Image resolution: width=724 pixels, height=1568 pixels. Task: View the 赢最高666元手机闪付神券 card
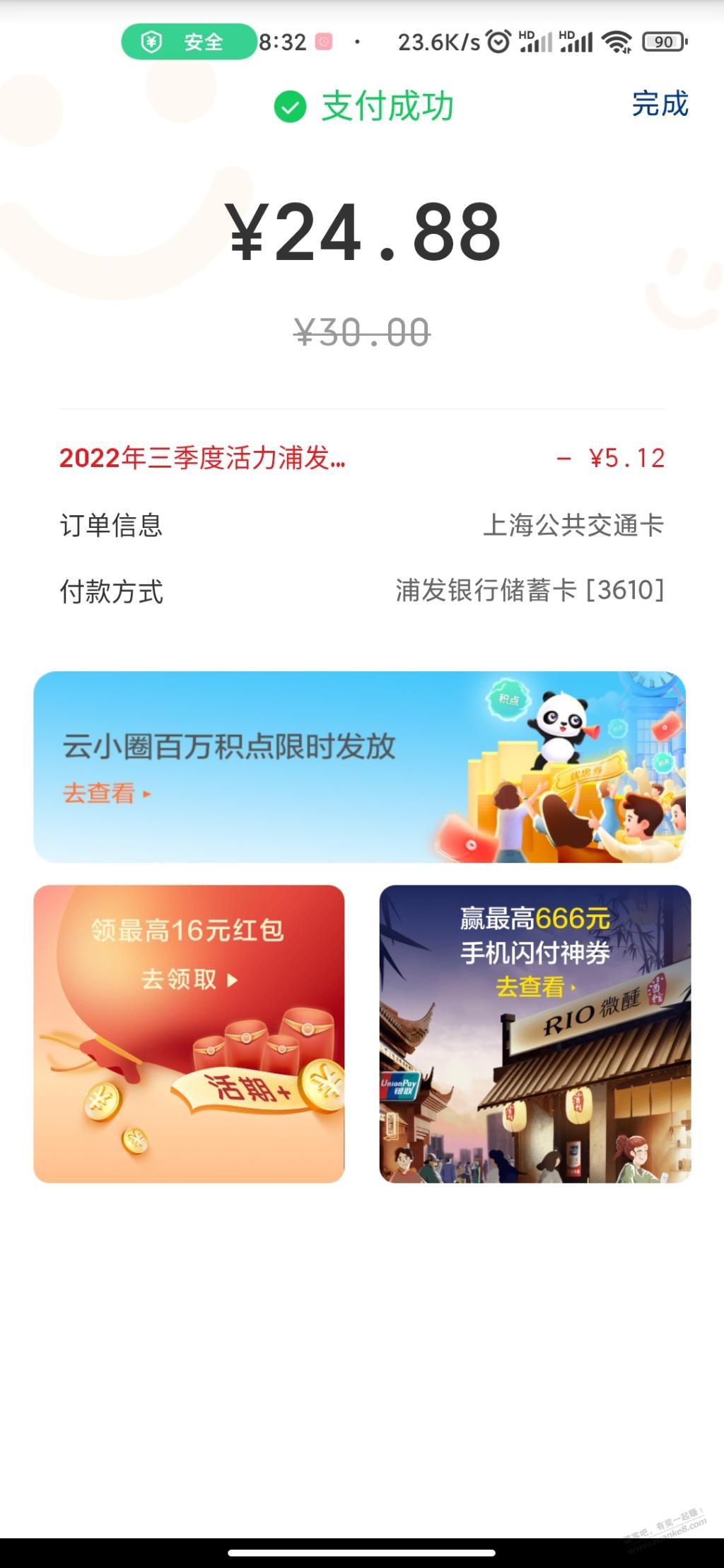tap(535, 1033)
